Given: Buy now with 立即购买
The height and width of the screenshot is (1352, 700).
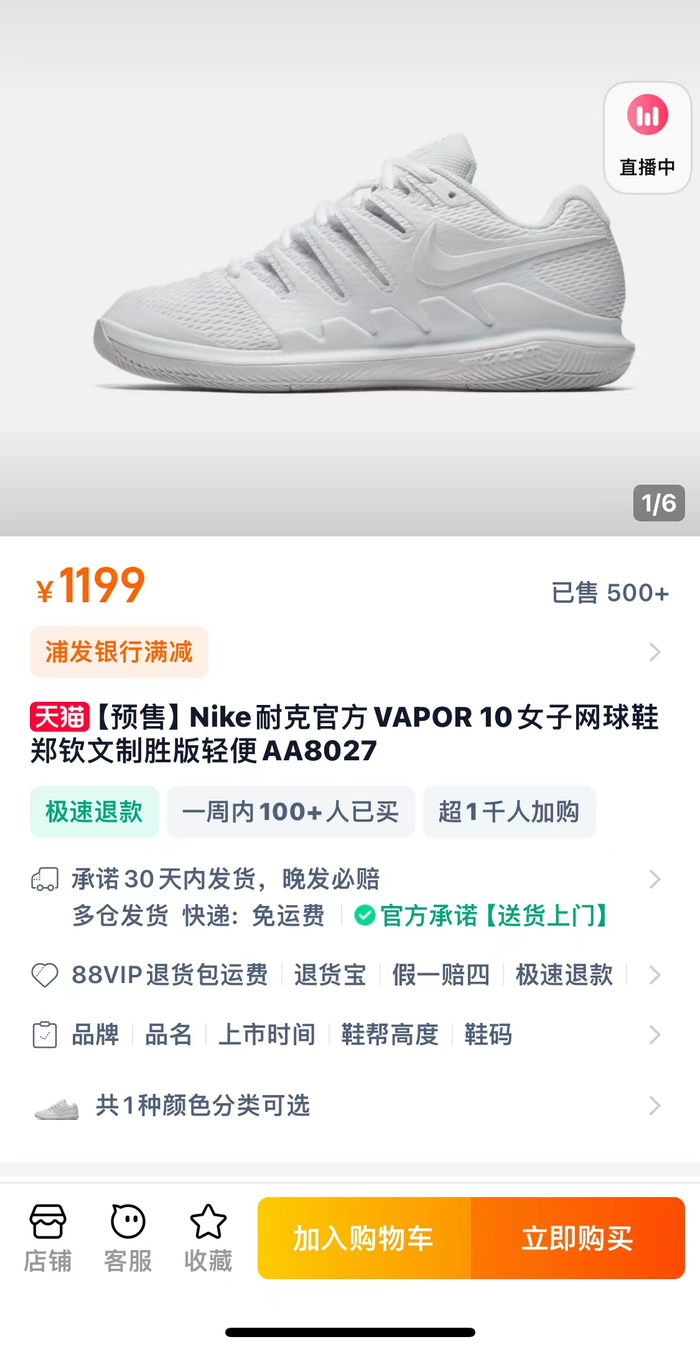Looking at the screenshot, I should pos(577,1238).
